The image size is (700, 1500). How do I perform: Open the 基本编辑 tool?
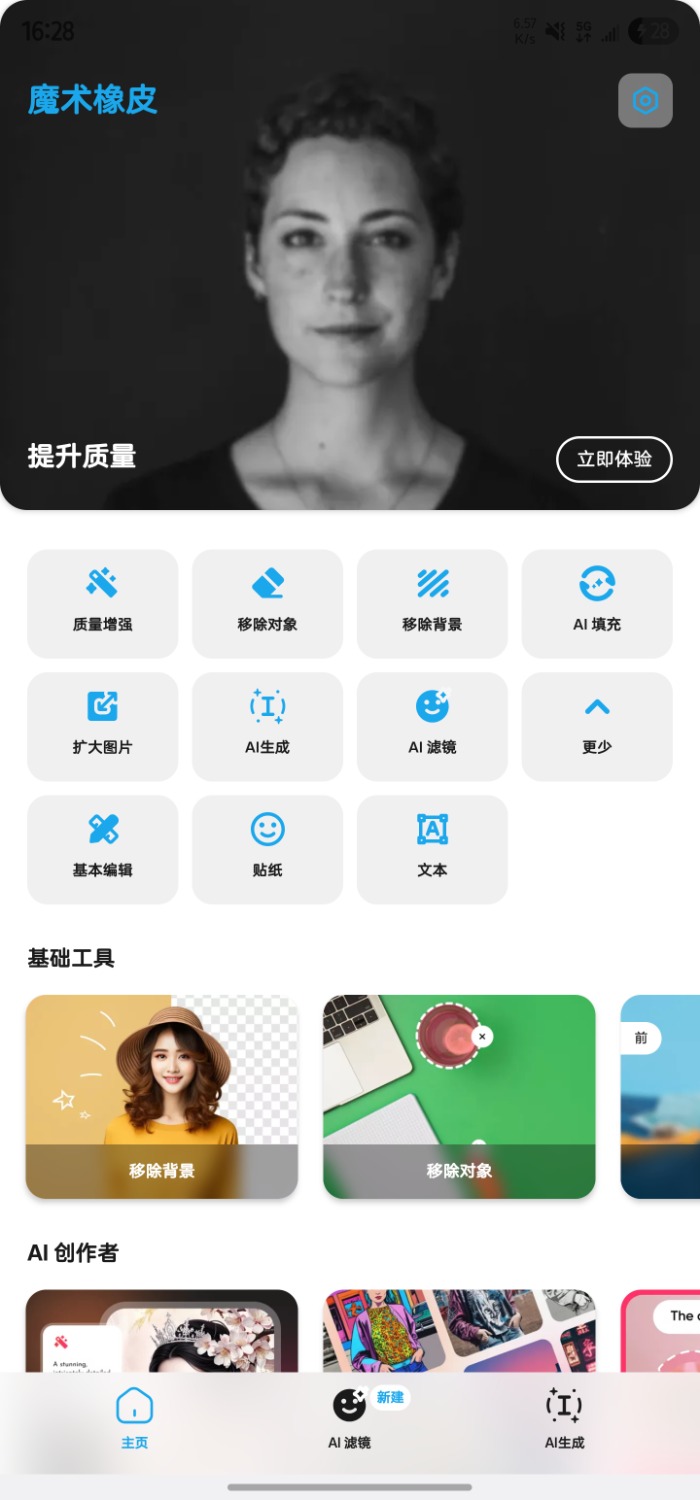point(102,849)
